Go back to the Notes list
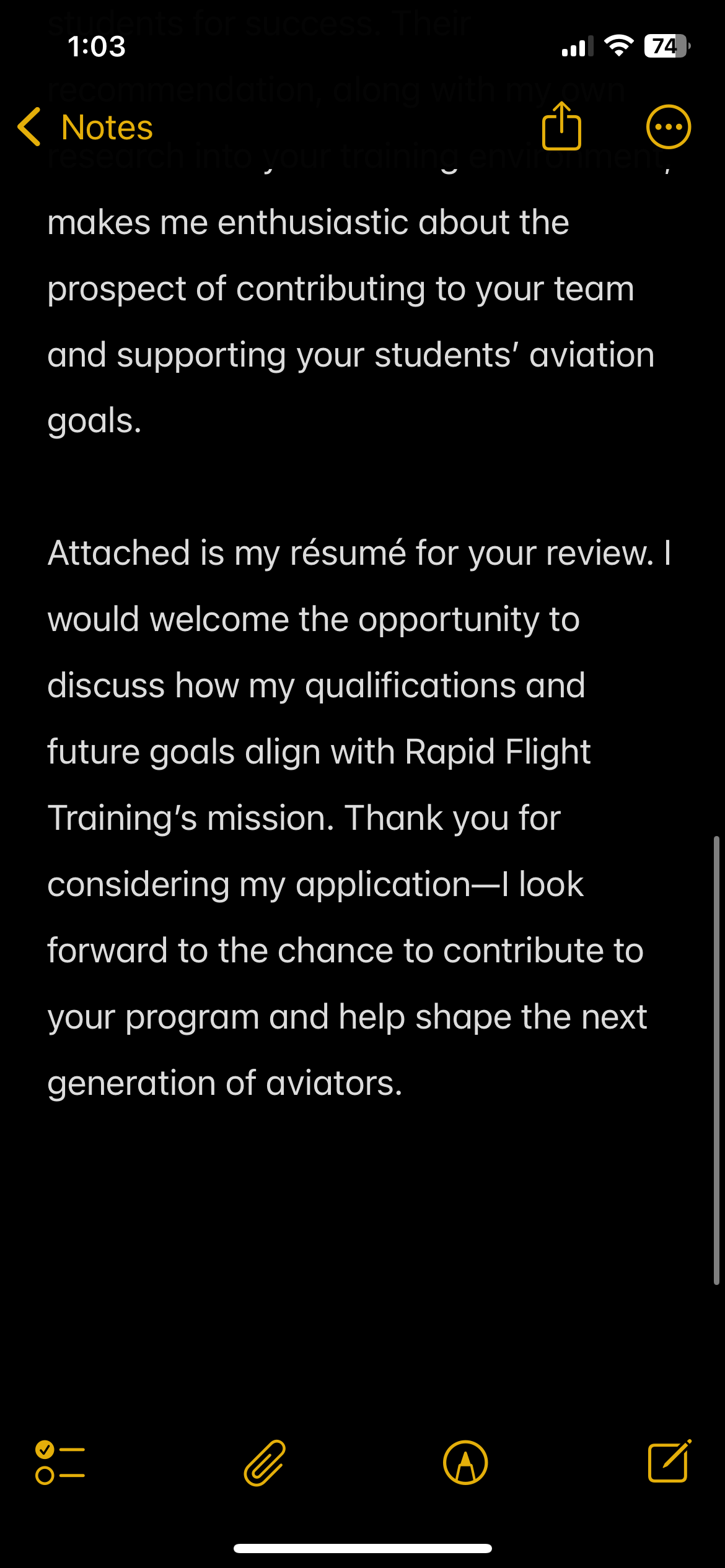 point(85,128)
